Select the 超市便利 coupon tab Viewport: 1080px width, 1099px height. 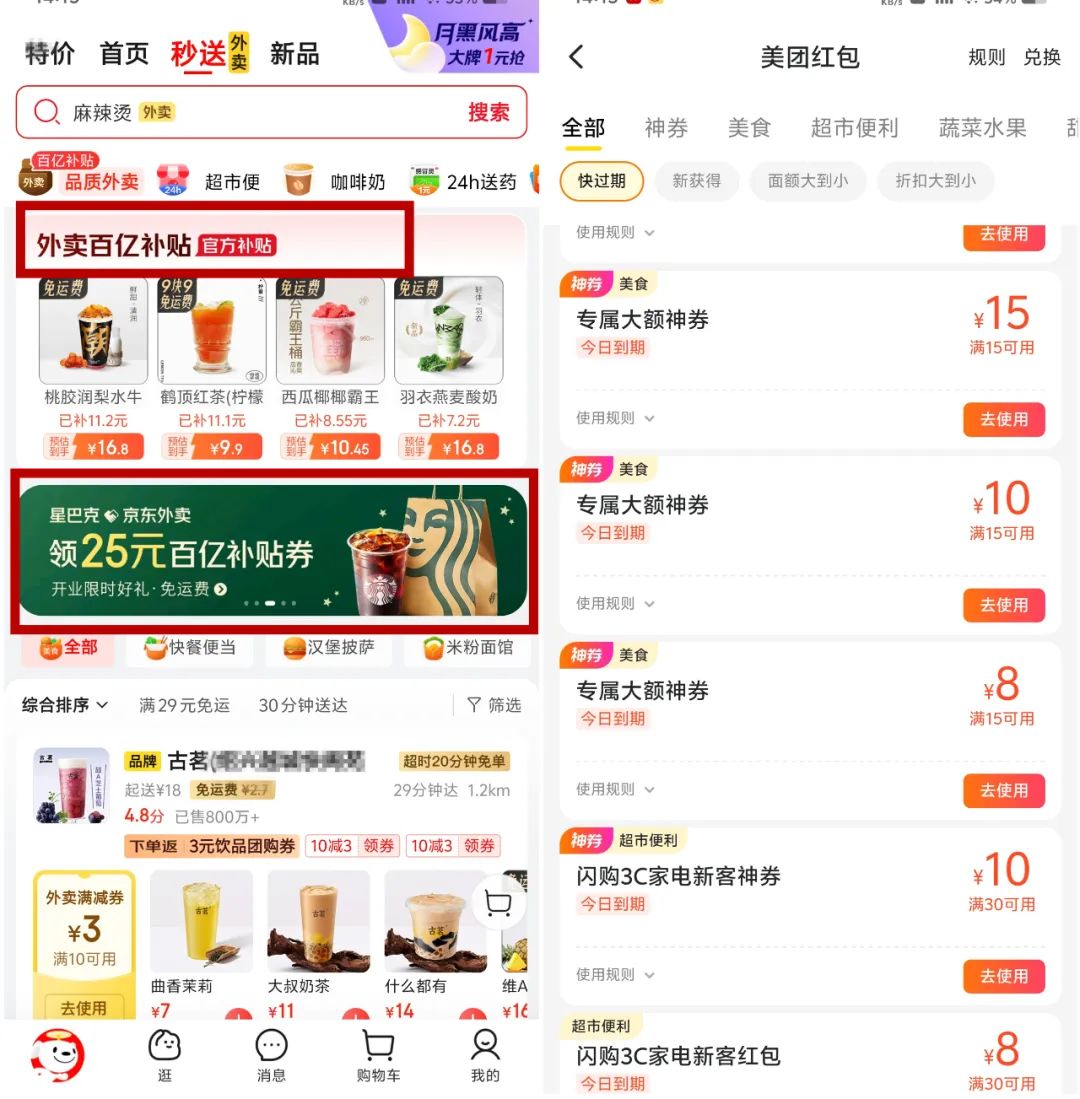854,128
